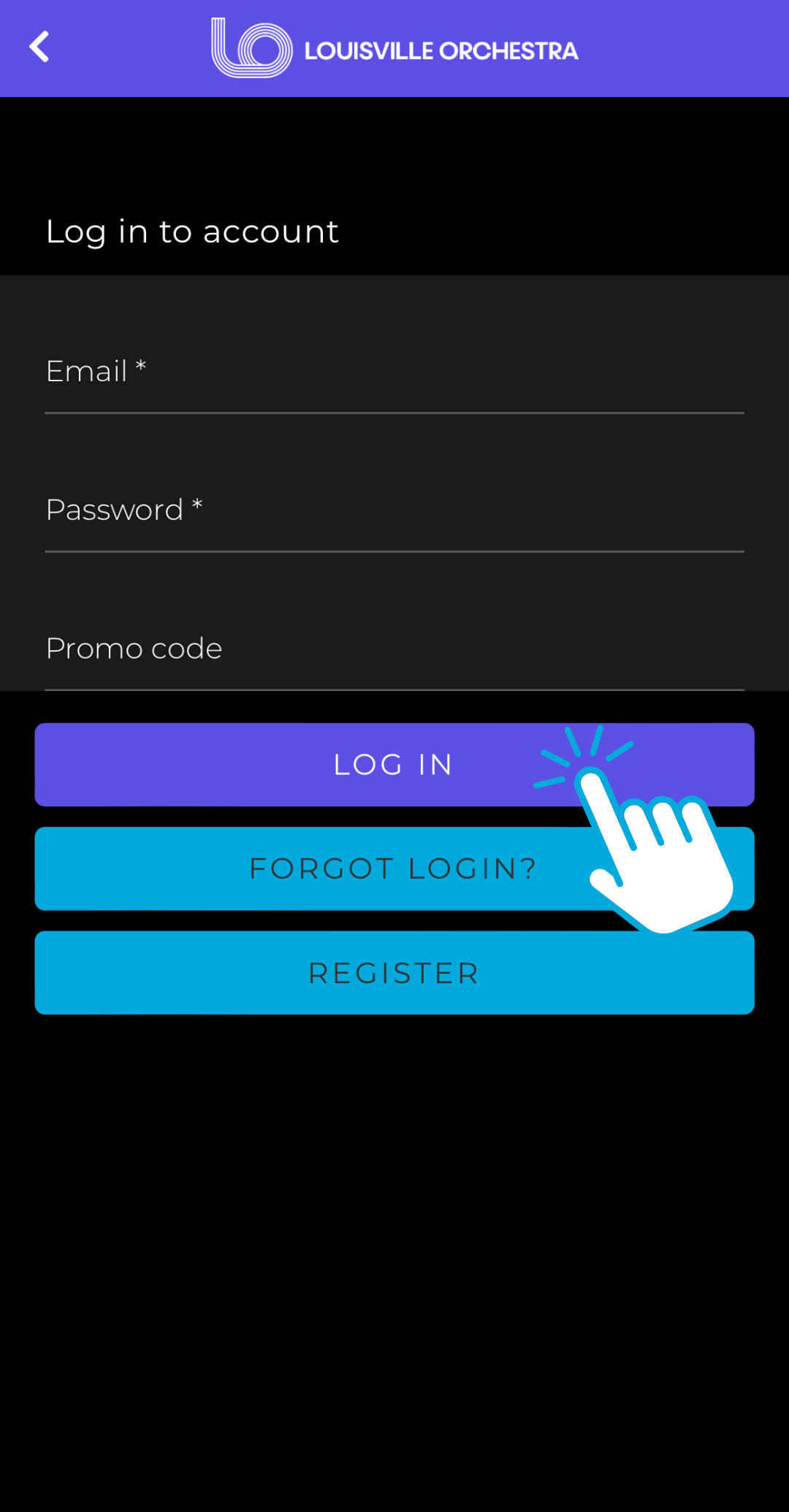Viewport: 789px width, 1512px height.
Task: Focus the Email field
Action: tap(394, 374)
